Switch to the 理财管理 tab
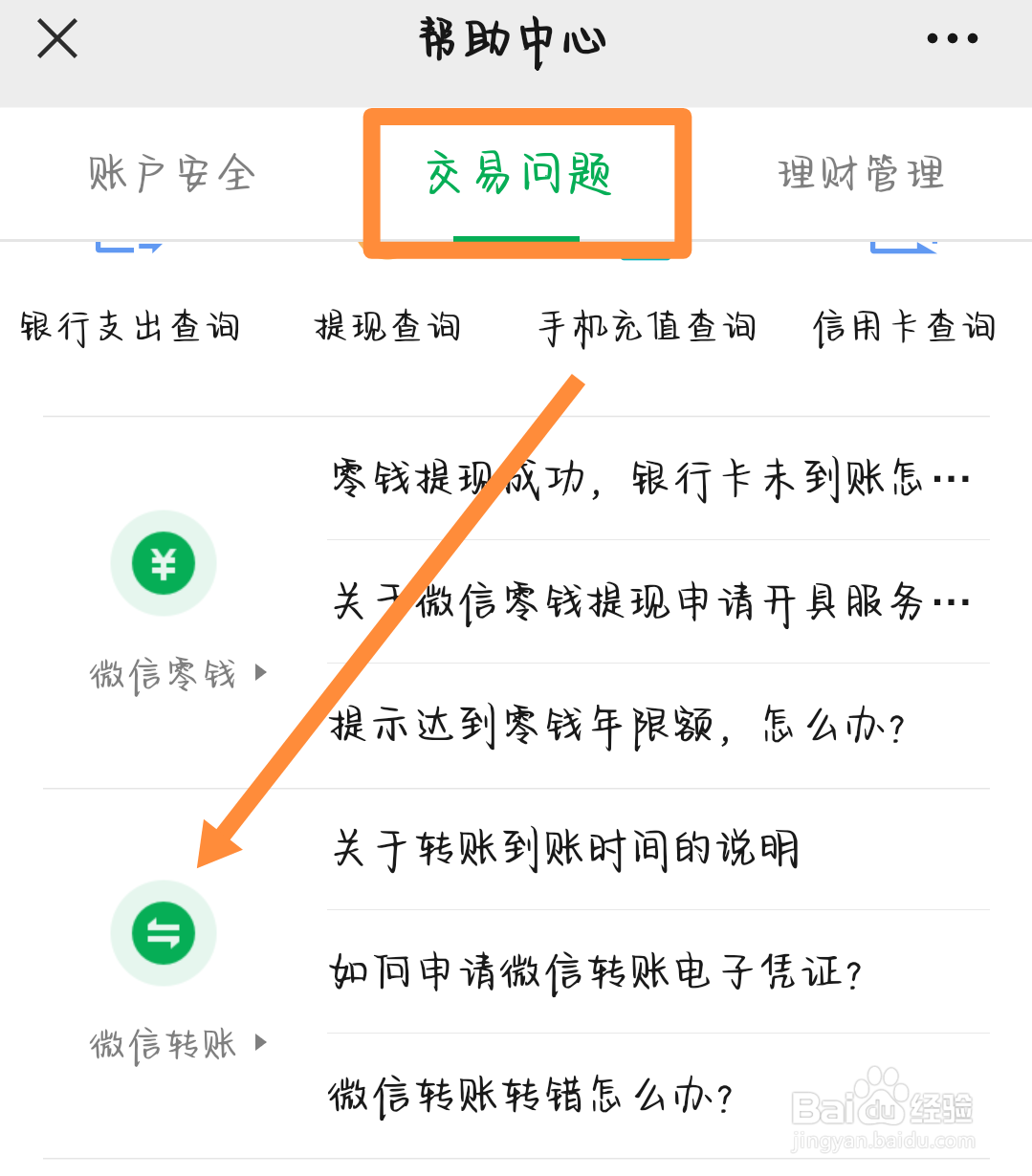 point(859,174)
